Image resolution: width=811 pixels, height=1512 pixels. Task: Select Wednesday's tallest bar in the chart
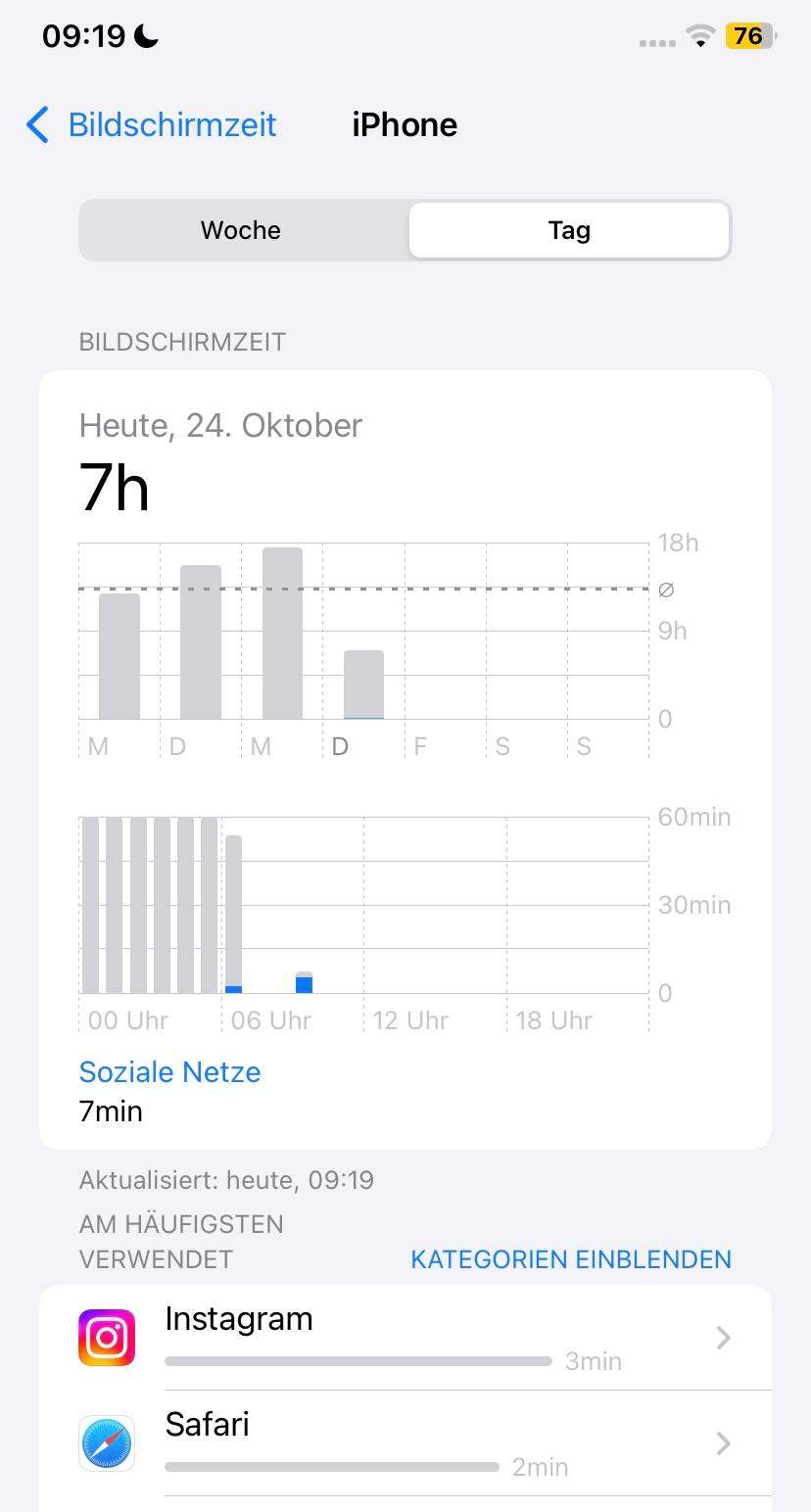click(x=283, y=632)
